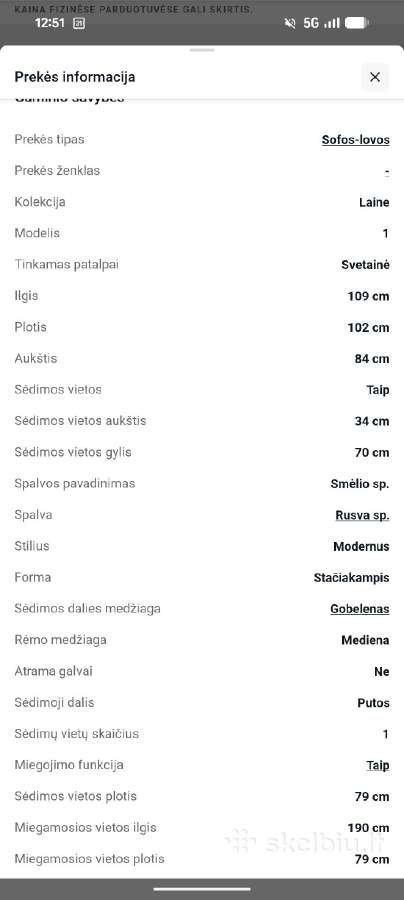
Task: Tap the underlined Taip next to Miegojimo funkcija
Action: click(378, 765)
